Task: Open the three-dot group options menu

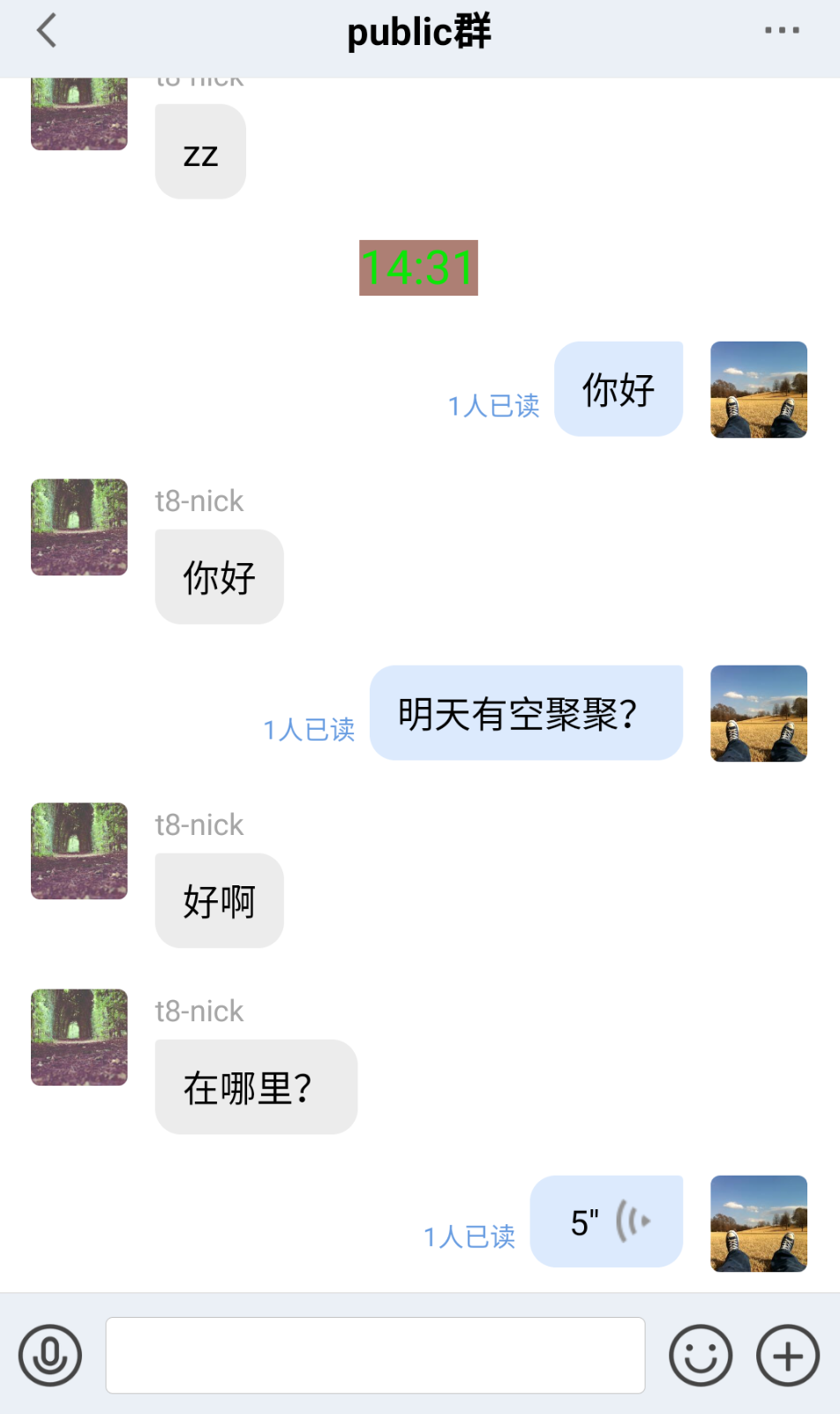Action: [782, 31]
